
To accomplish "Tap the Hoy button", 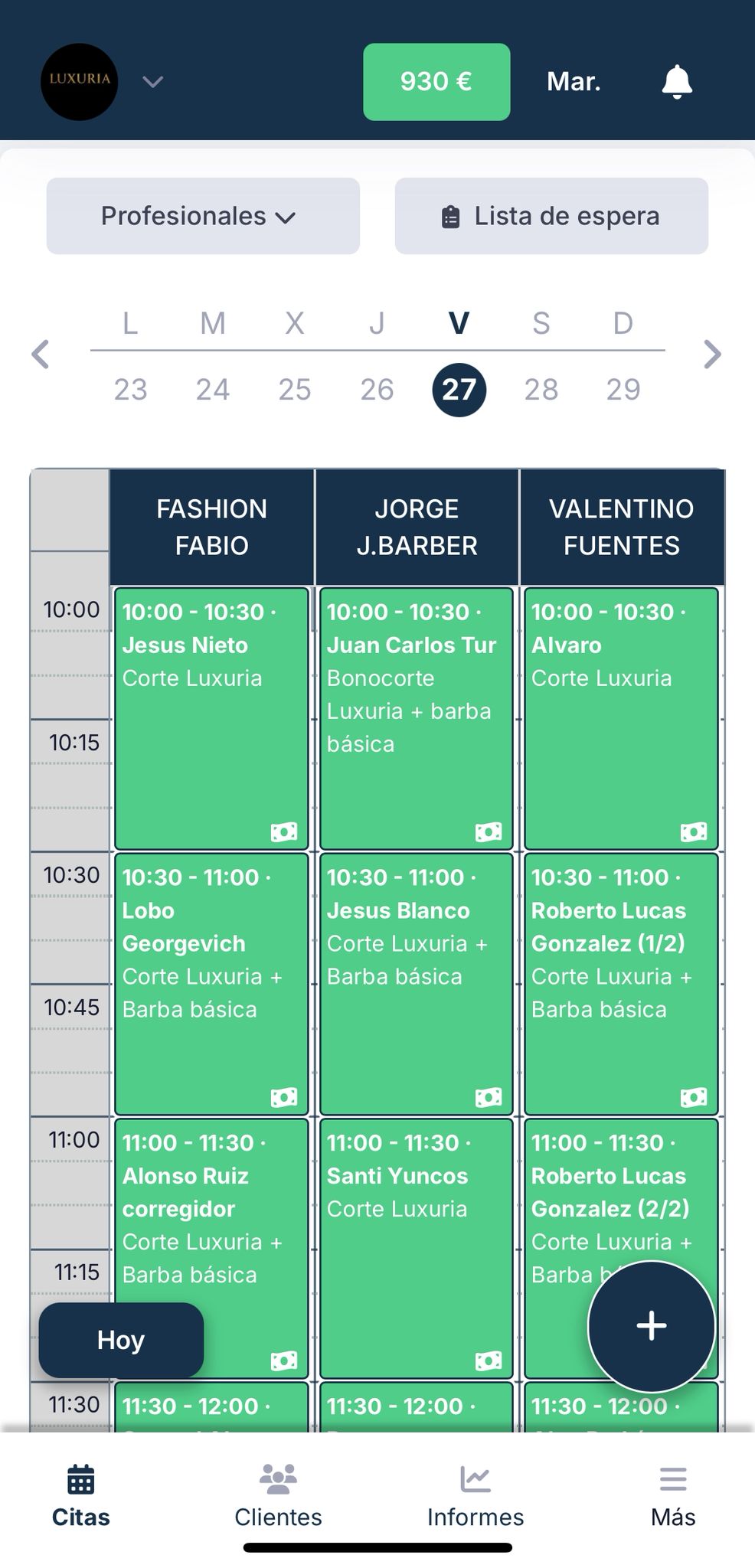I will pos(121,1340).
